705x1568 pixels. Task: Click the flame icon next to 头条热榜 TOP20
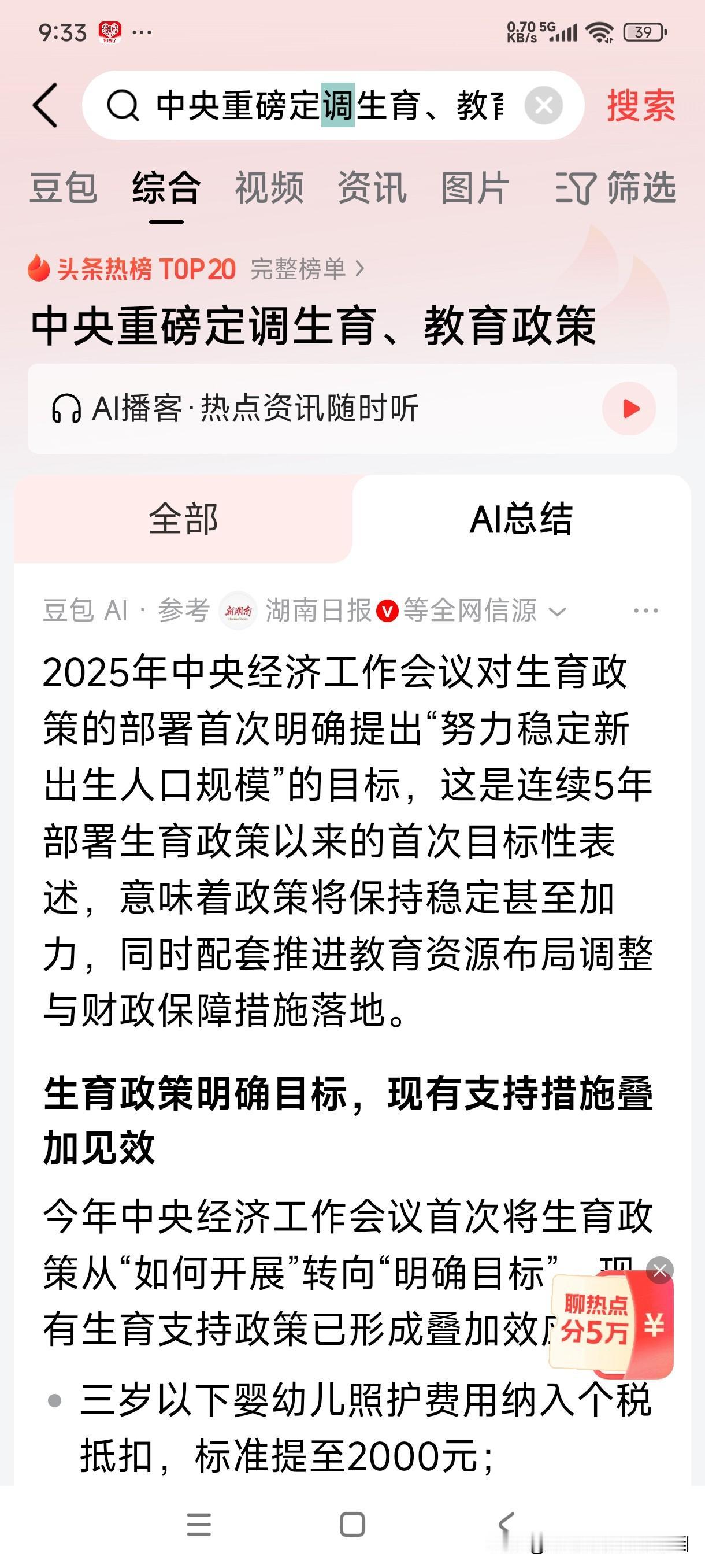(38, 270)
